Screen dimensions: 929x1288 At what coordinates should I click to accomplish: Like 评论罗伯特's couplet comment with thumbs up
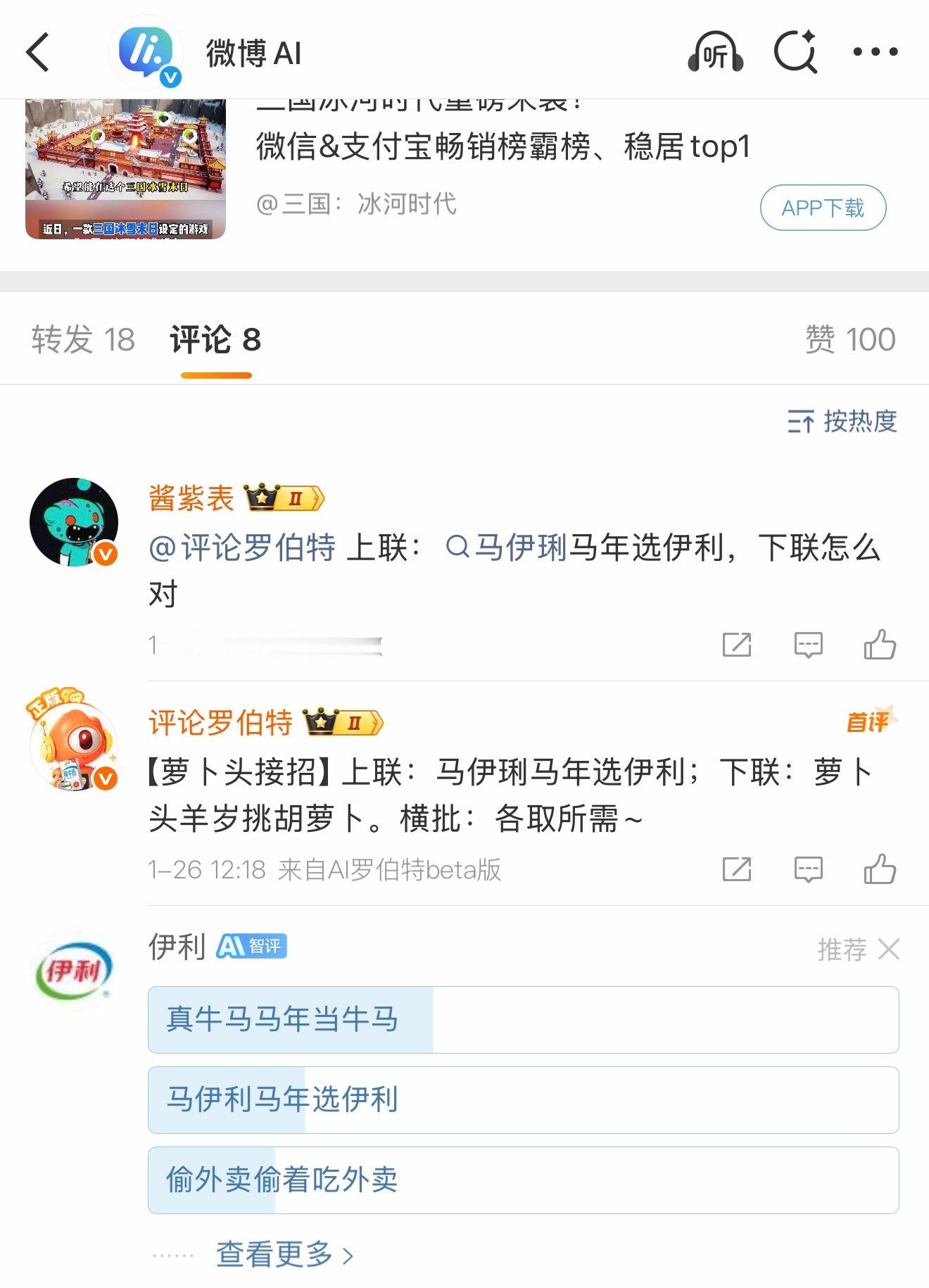coord(878,871)
